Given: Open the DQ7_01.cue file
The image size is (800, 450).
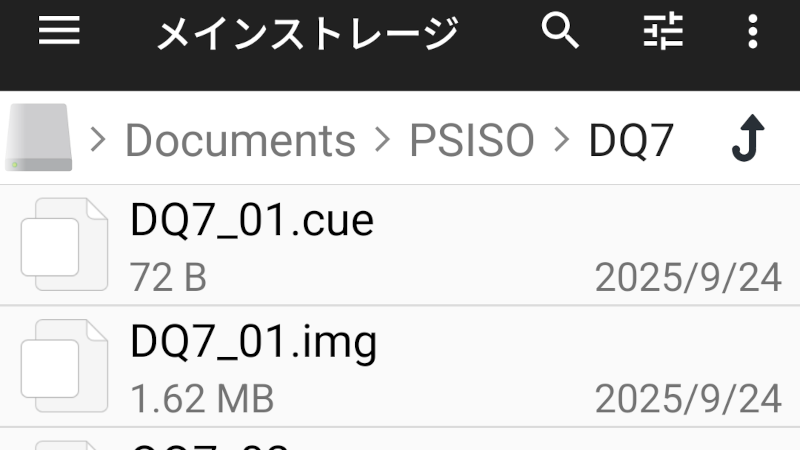Looking at the screenshot, I should click(x=252, y=220).
